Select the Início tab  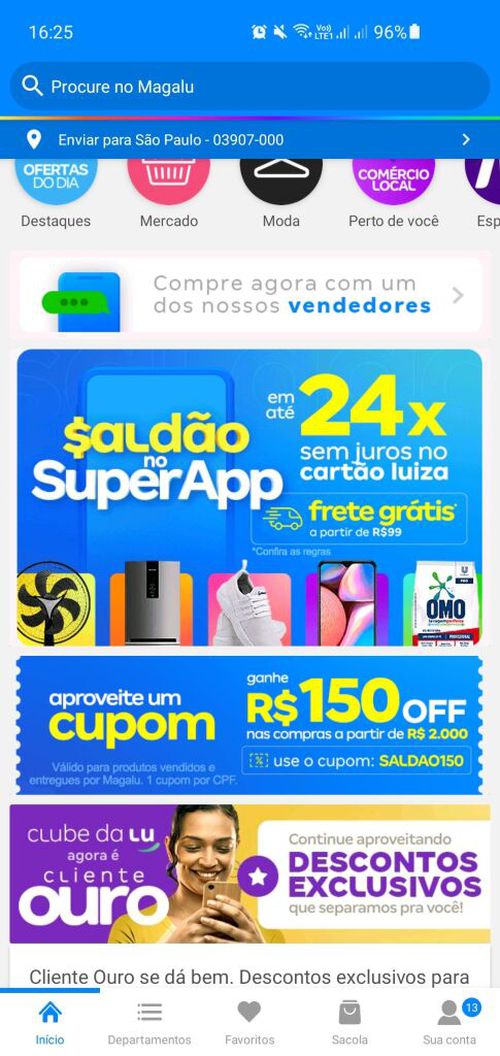pos(50,1024)
